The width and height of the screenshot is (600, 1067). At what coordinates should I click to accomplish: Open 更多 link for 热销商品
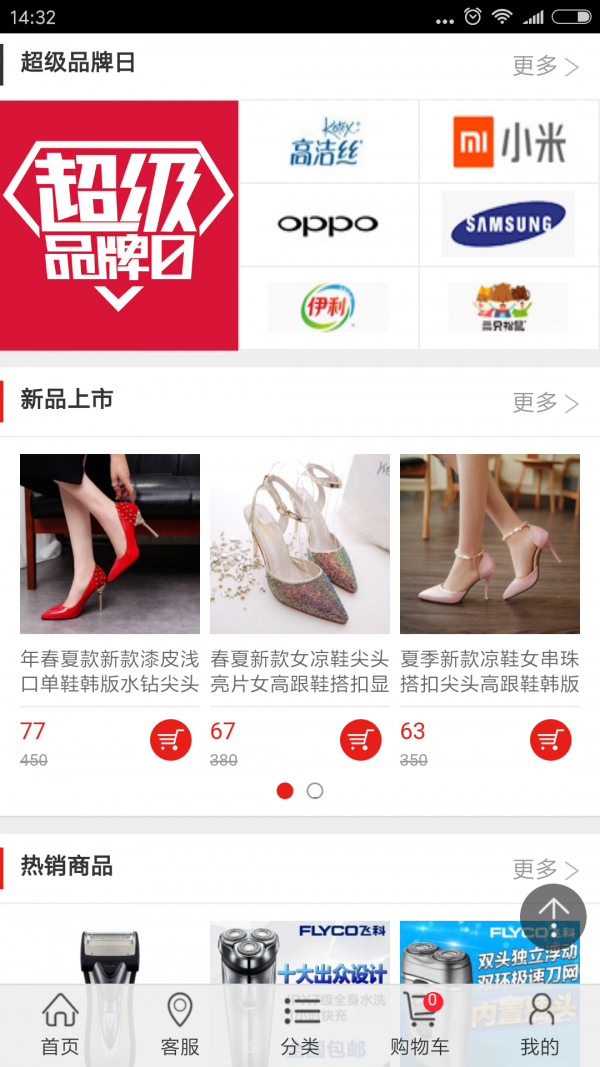[545, 869]
